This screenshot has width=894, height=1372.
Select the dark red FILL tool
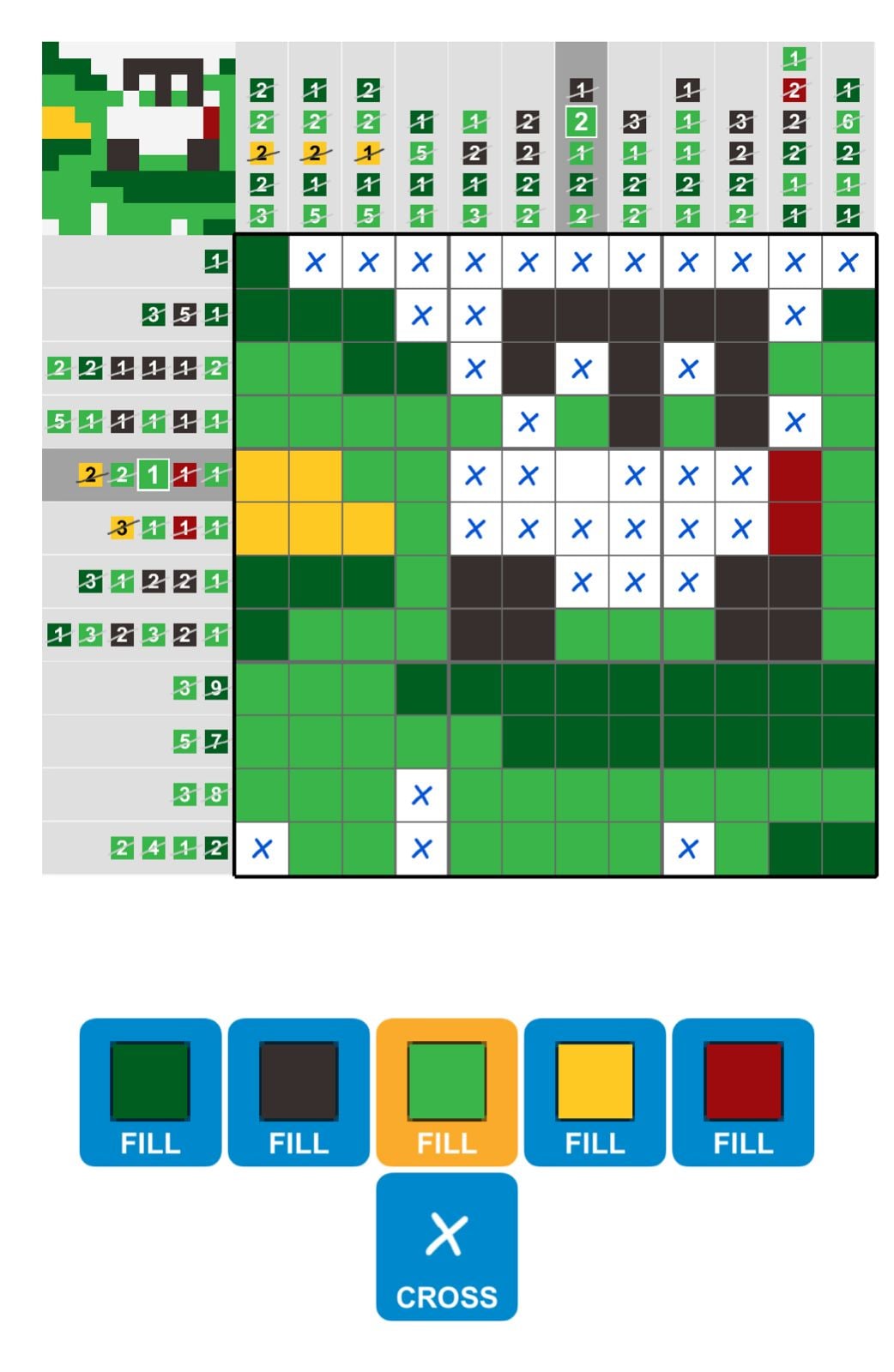tap(744, 1089)
